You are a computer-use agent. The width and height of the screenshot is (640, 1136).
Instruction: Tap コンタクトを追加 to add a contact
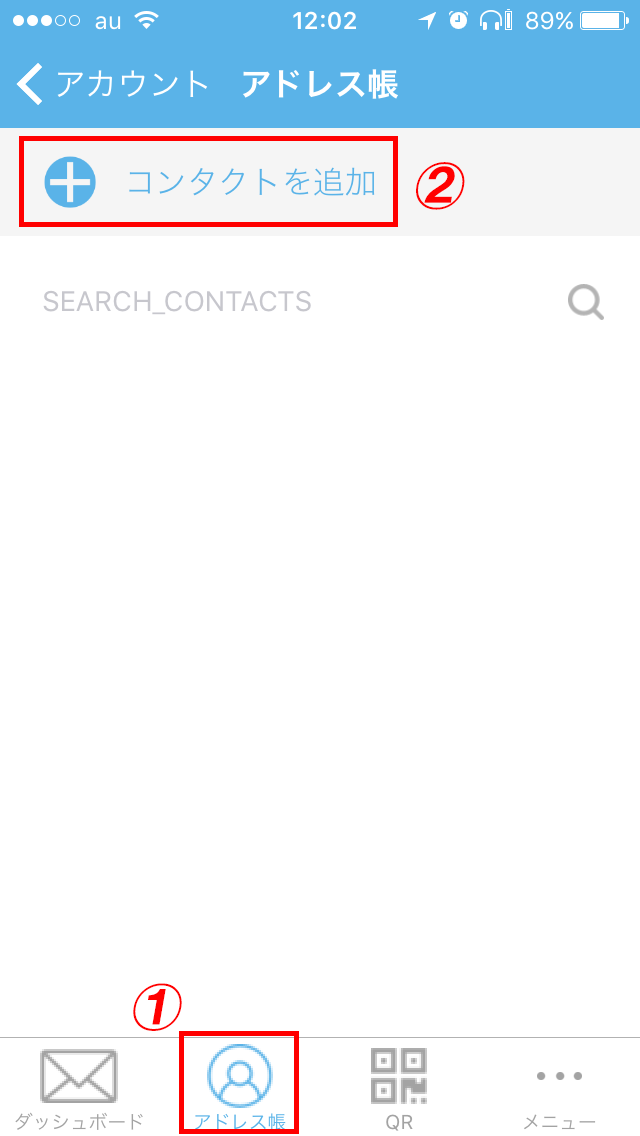[x=209, y=183]
